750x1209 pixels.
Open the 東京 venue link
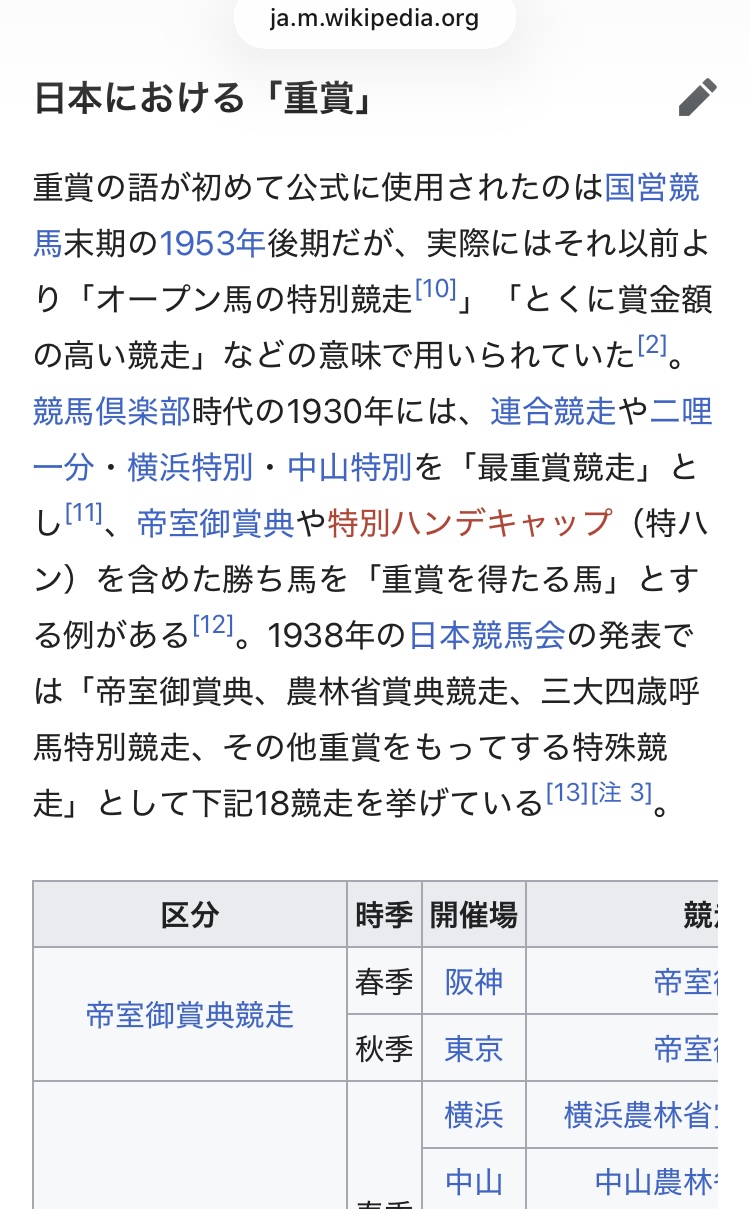click(474, 1048)
